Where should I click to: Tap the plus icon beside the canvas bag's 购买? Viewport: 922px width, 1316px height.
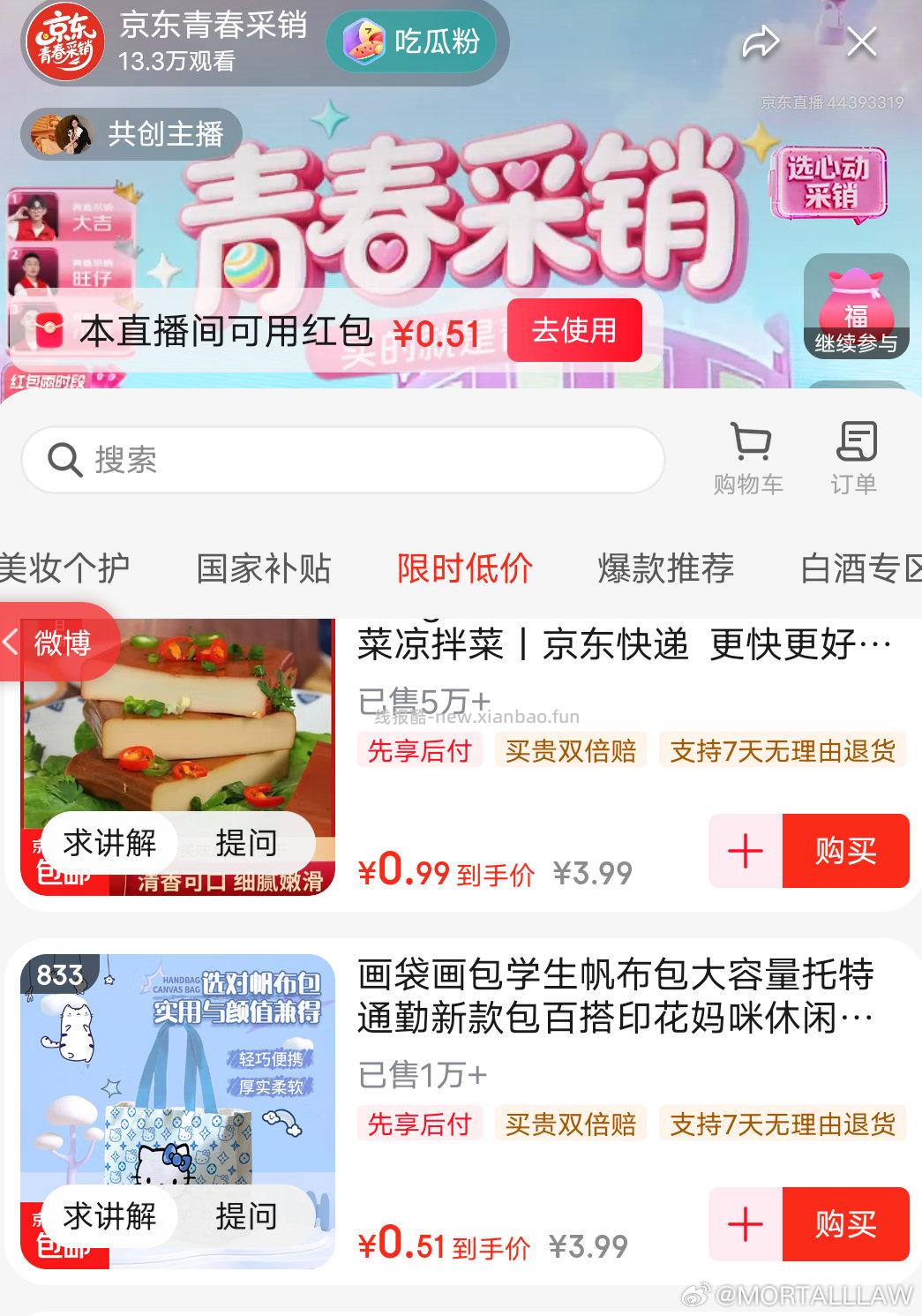point(746,1224)
